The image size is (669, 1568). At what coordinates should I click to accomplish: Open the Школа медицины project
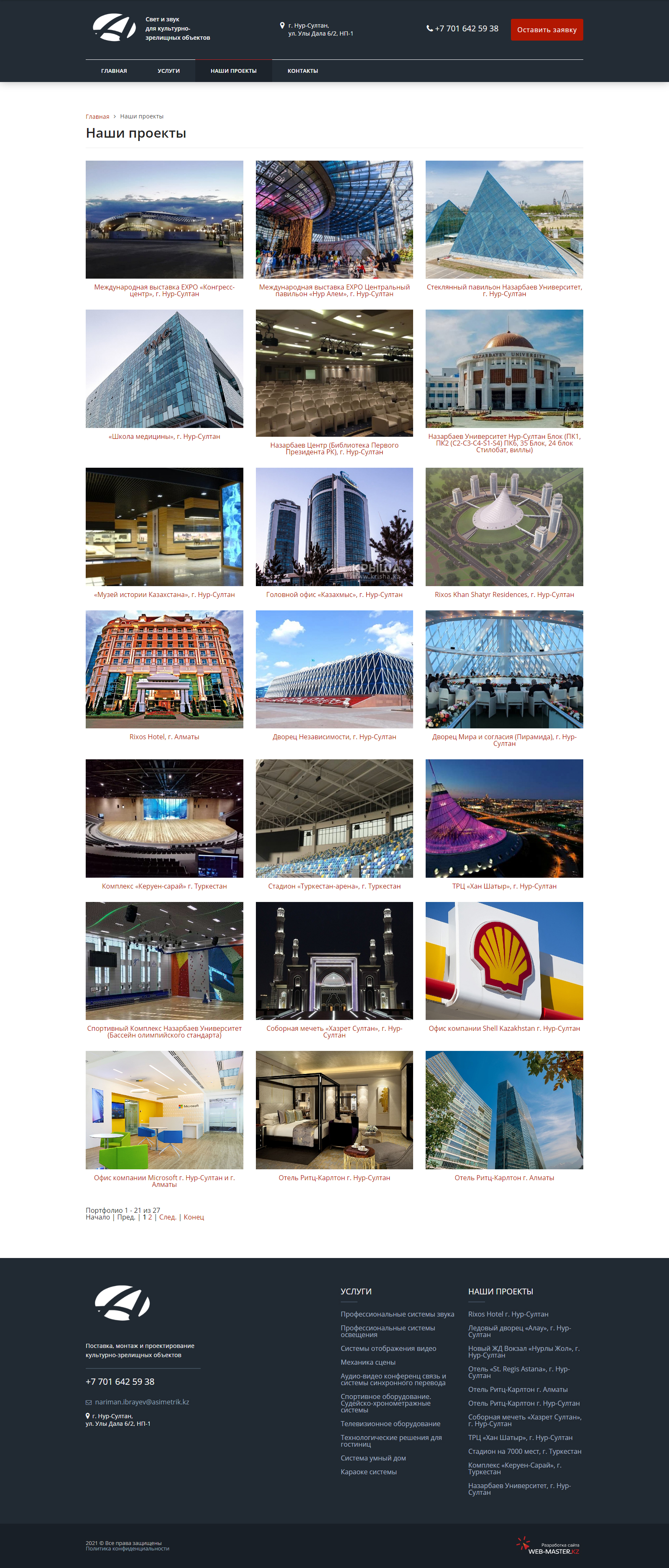point(164,369)
